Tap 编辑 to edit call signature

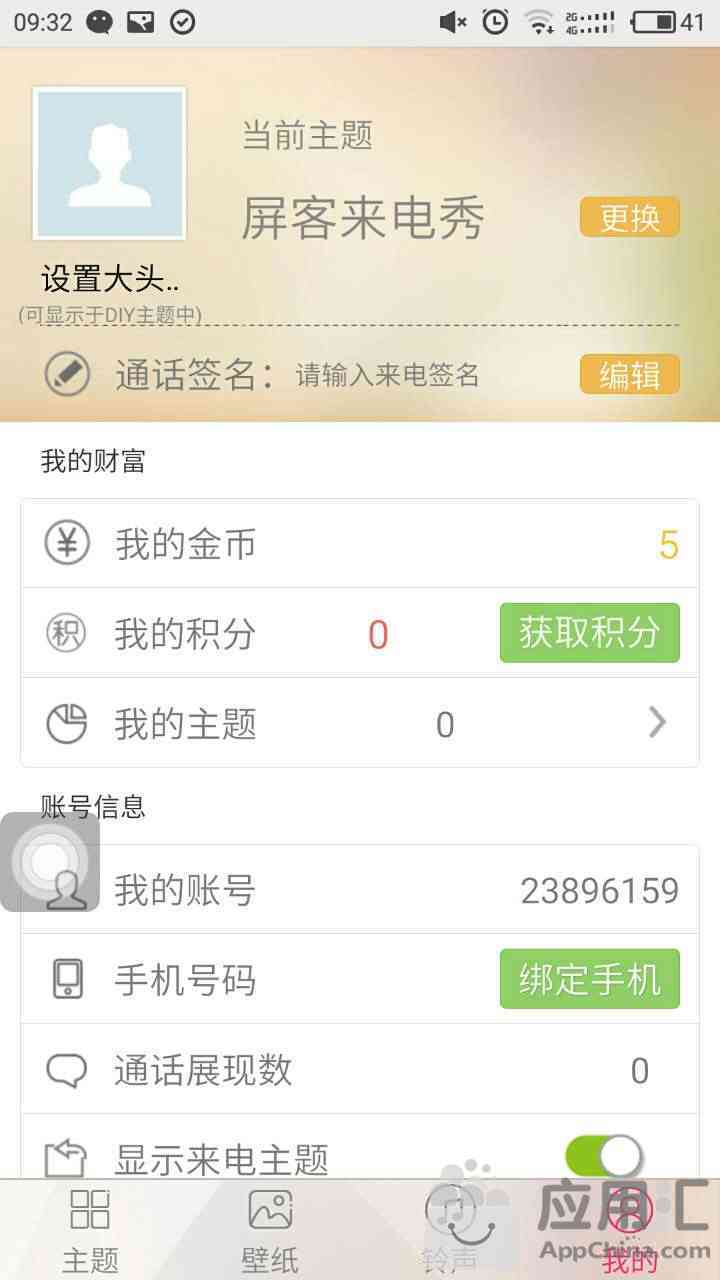click(x=629, y=375)
